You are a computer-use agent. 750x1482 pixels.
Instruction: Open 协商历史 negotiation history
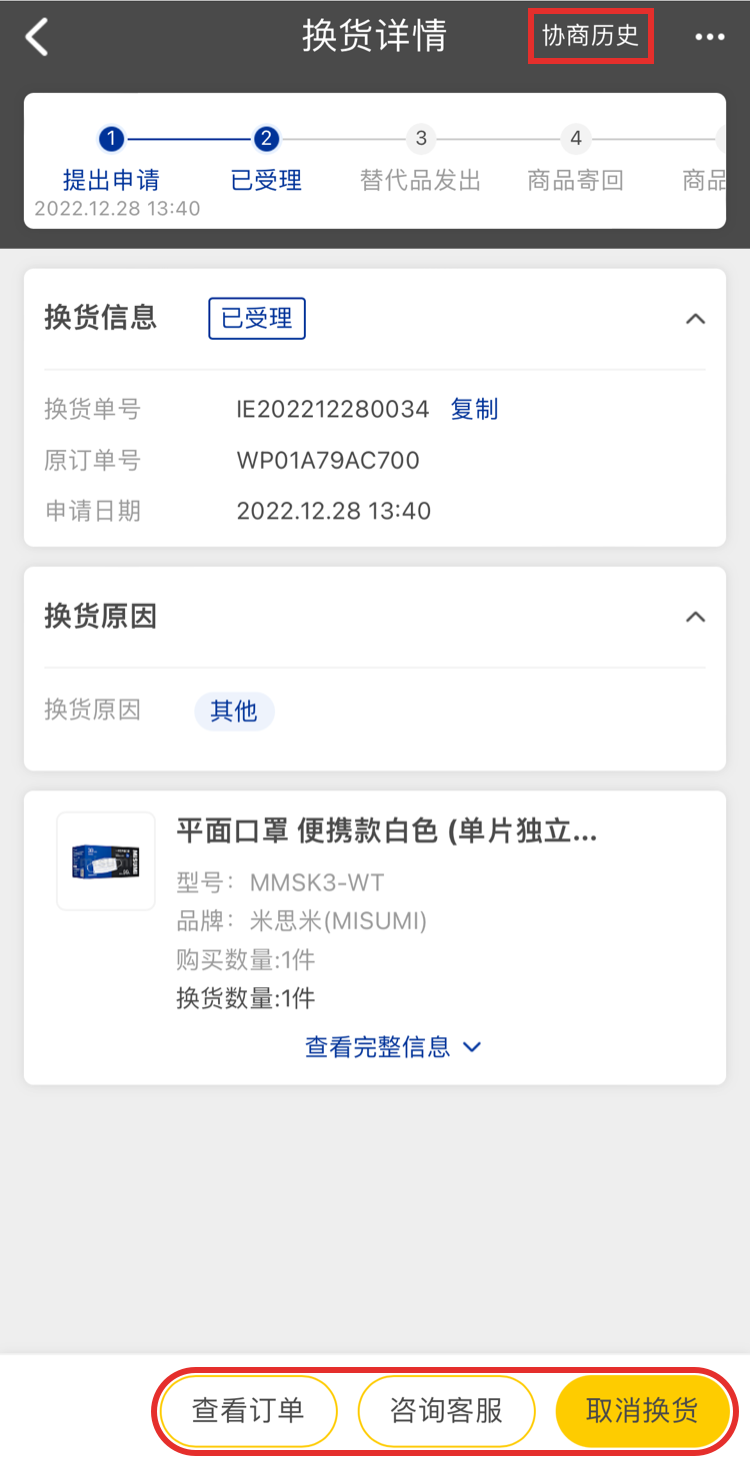pyautogui.click(x=590, y=37)
